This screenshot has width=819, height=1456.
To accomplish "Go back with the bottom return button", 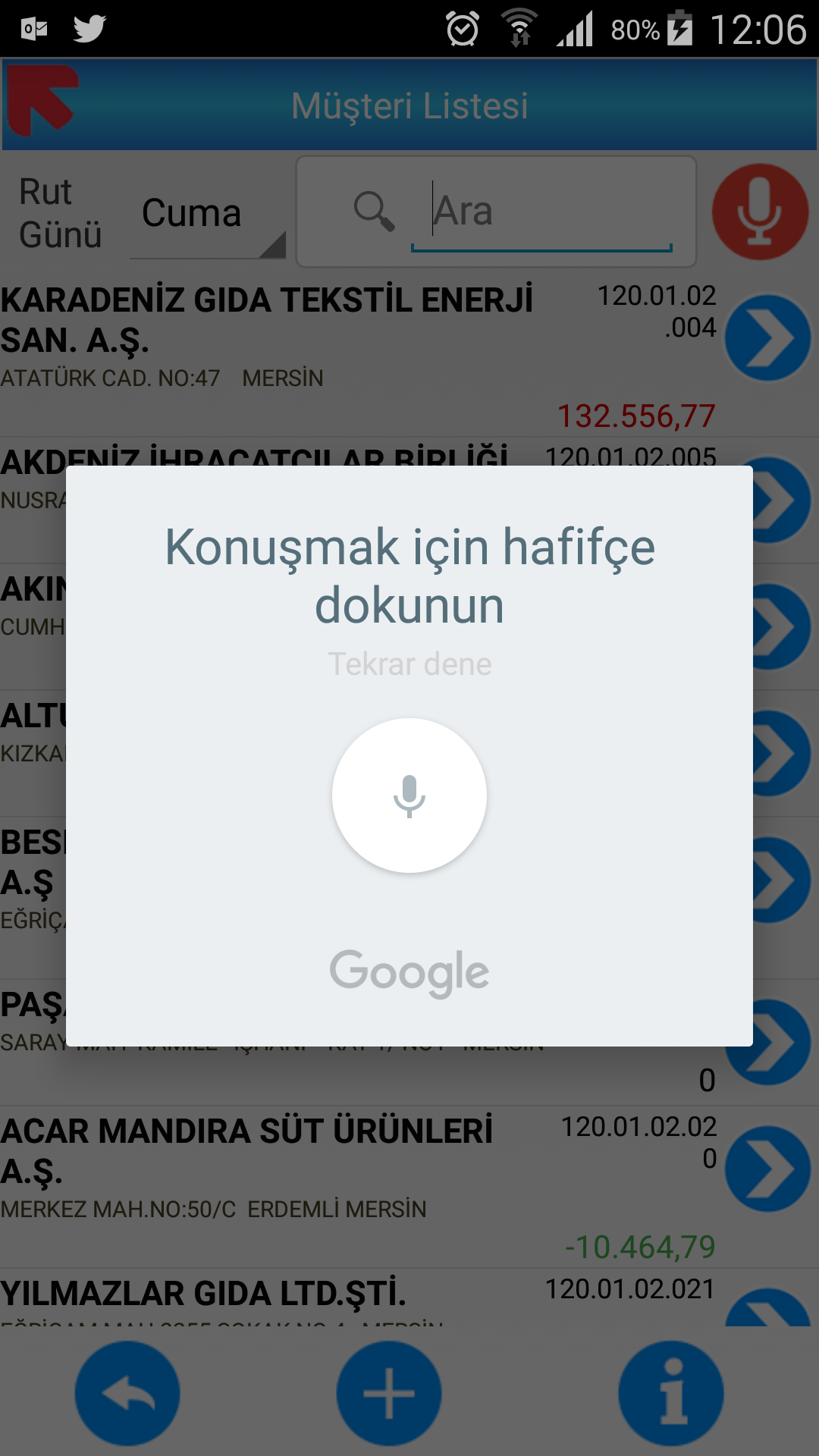I will [127, 1393].
